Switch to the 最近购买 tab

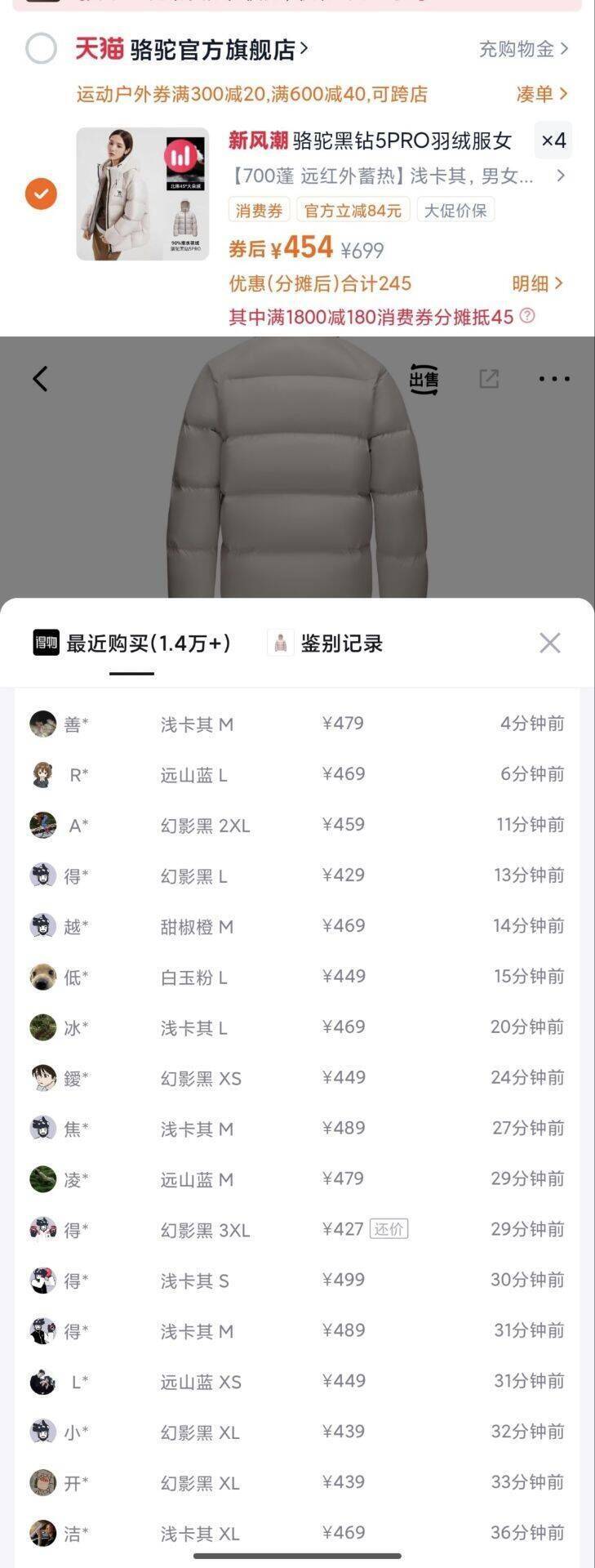click(132, 644)
